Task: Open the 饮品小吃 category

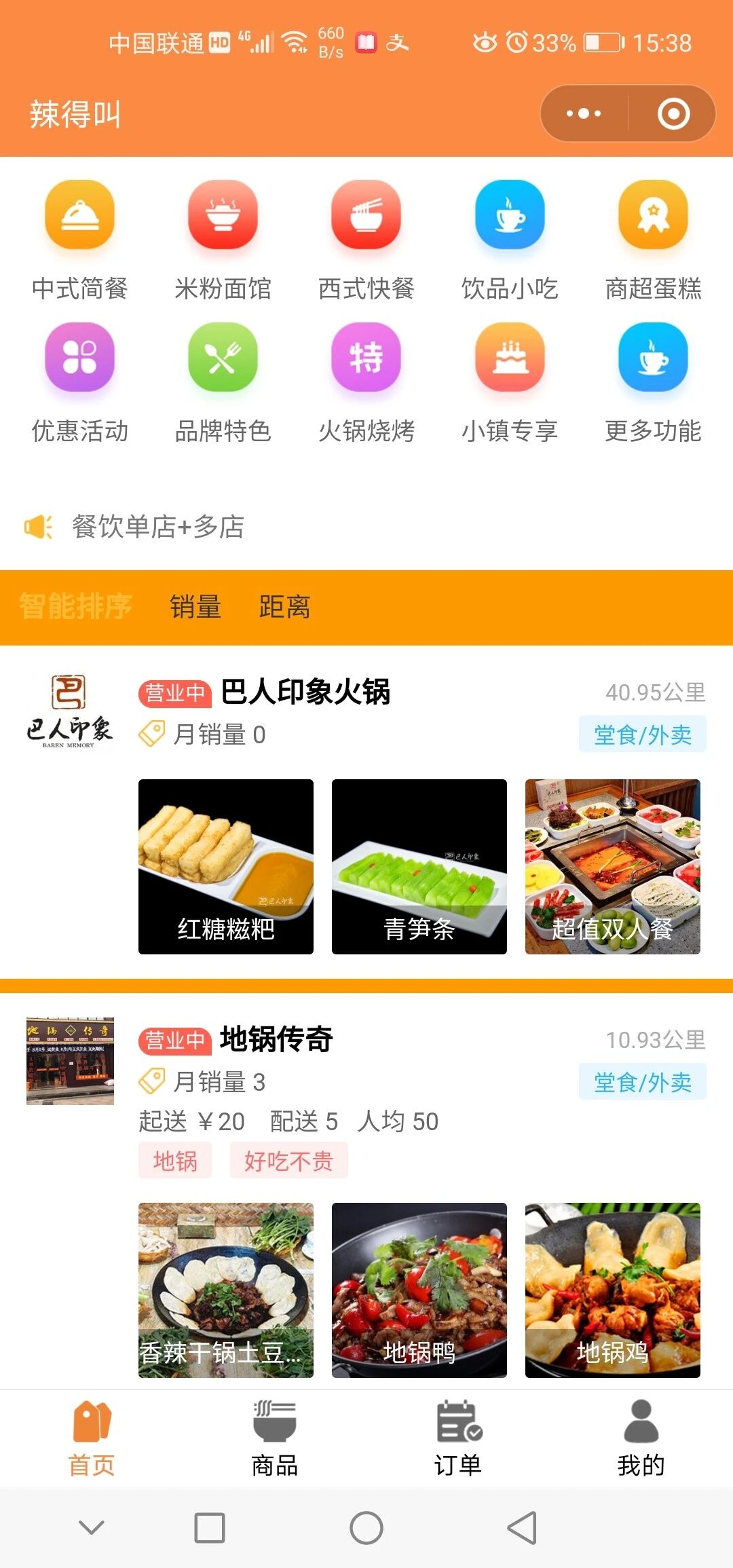Action: [x=510, y=240]
